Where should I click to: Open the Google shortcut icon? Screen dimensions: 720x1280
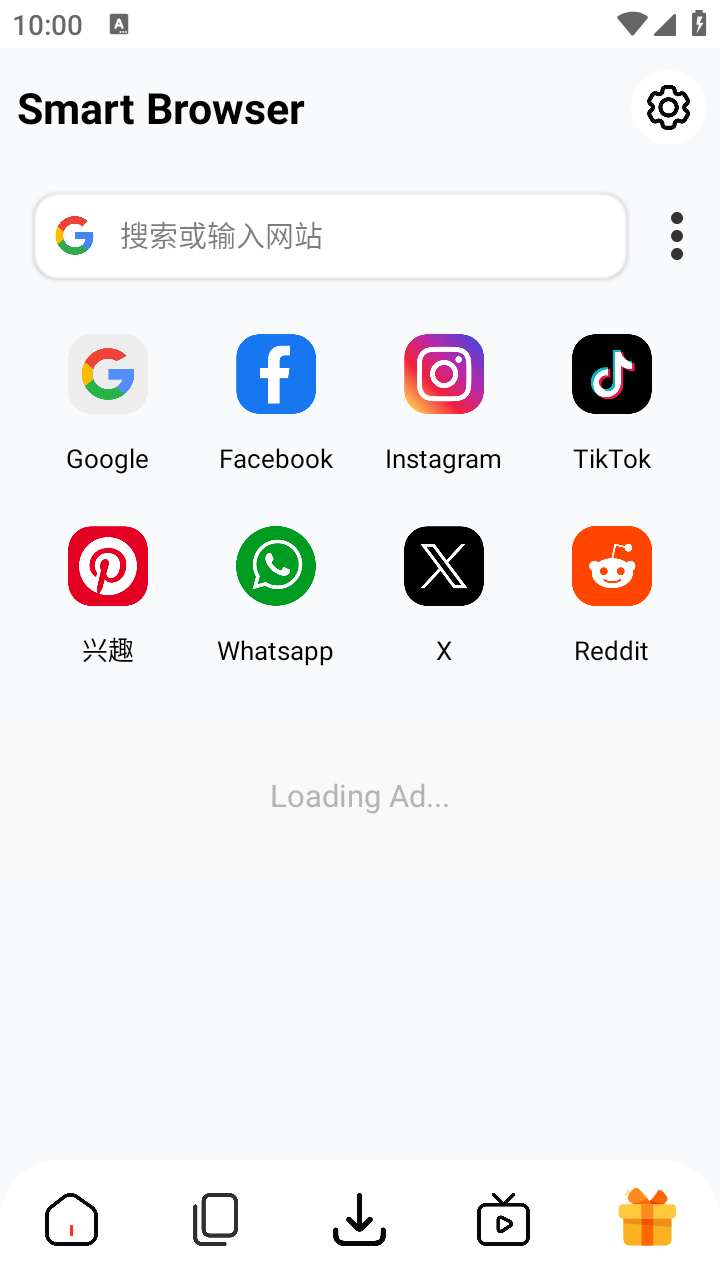(107, 374)
